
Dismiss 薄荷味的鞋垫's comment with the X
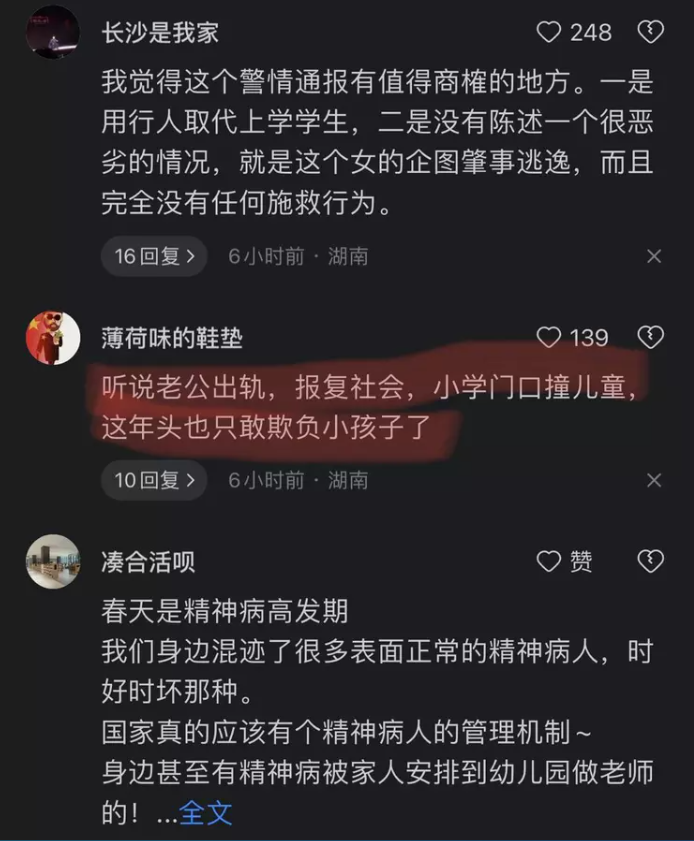click(x=654, y=480)
